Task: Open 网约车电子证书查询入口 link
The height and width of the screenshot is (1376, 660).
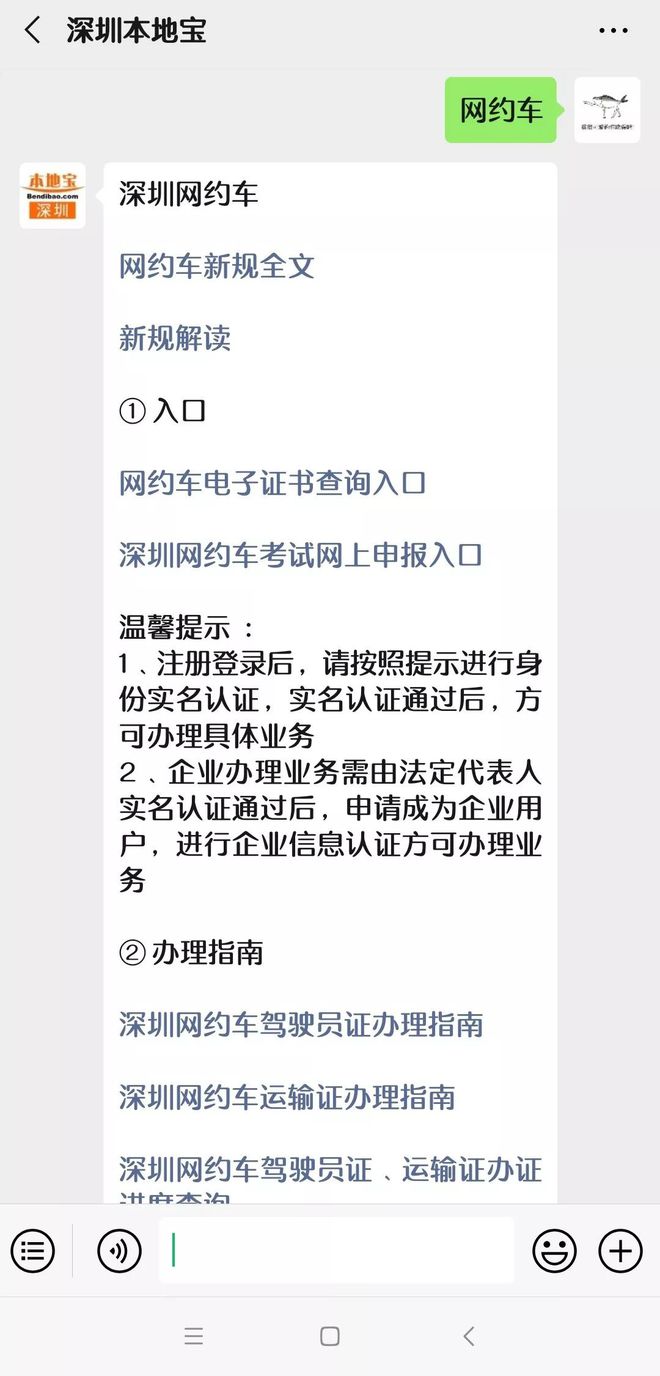Action: pyautogui.click(x=273, y=483)
